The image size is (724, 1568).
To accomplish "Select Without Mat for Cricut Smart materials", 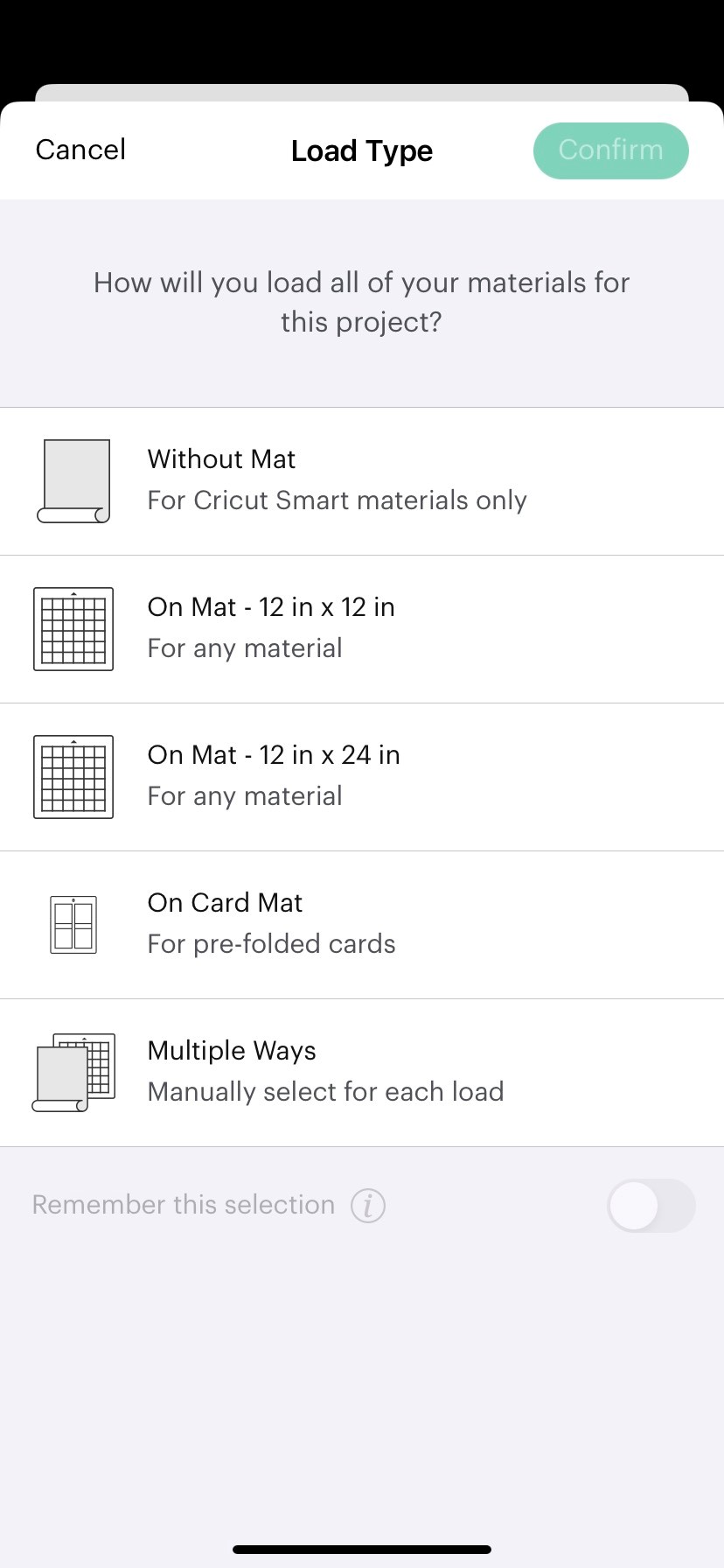I will [362, 479].
